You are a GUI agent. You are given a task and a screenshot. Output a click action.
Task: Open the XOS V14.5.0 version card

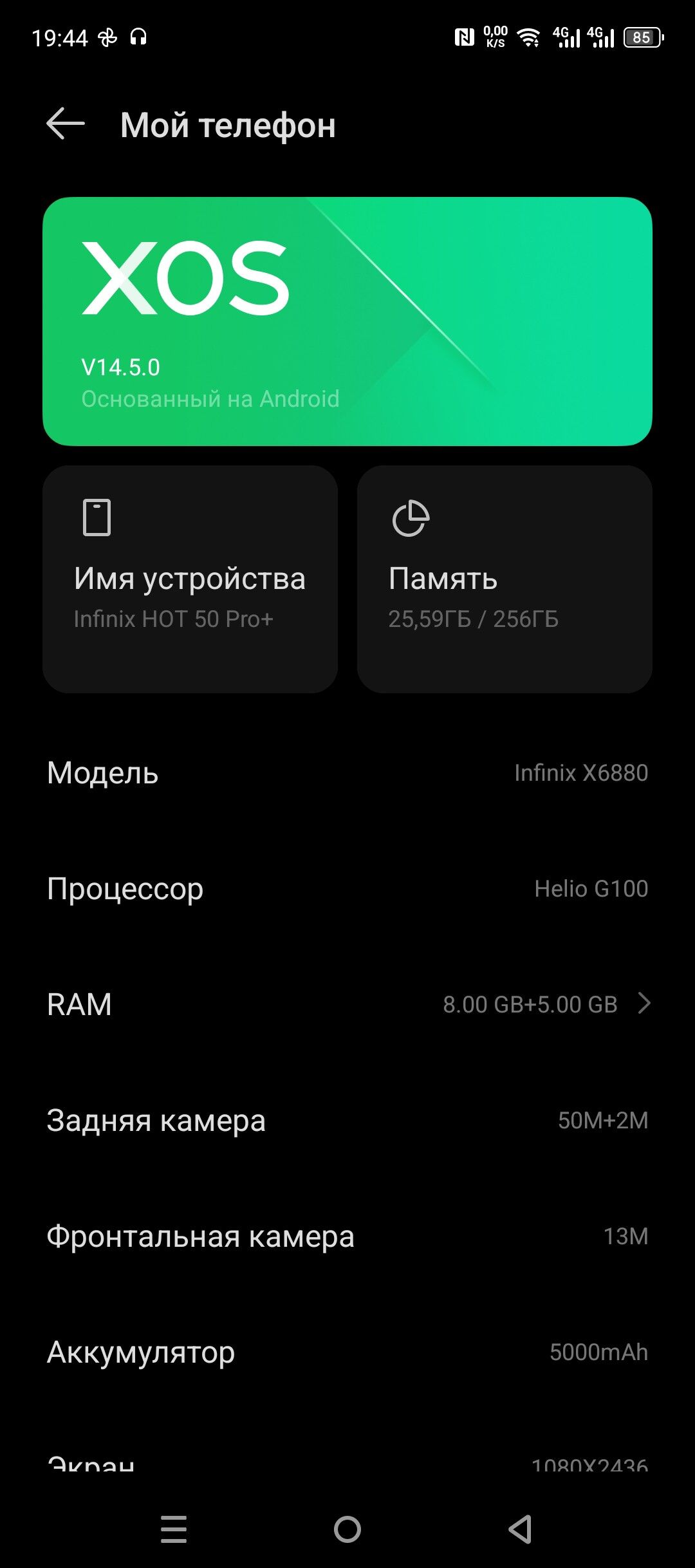(x=347, y=321)
